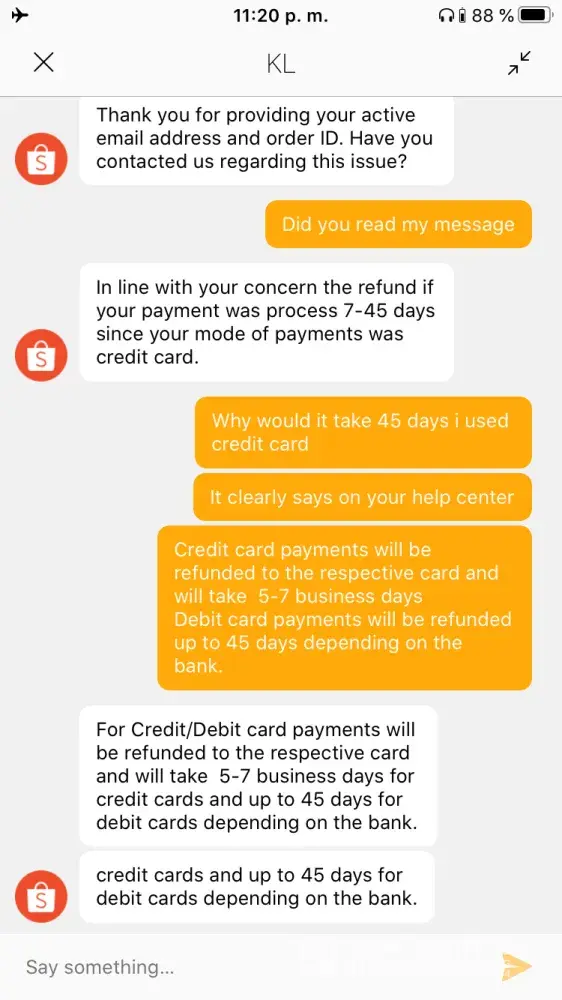Minimize the chat with the collapse arrows

click(x=519, y=63)
